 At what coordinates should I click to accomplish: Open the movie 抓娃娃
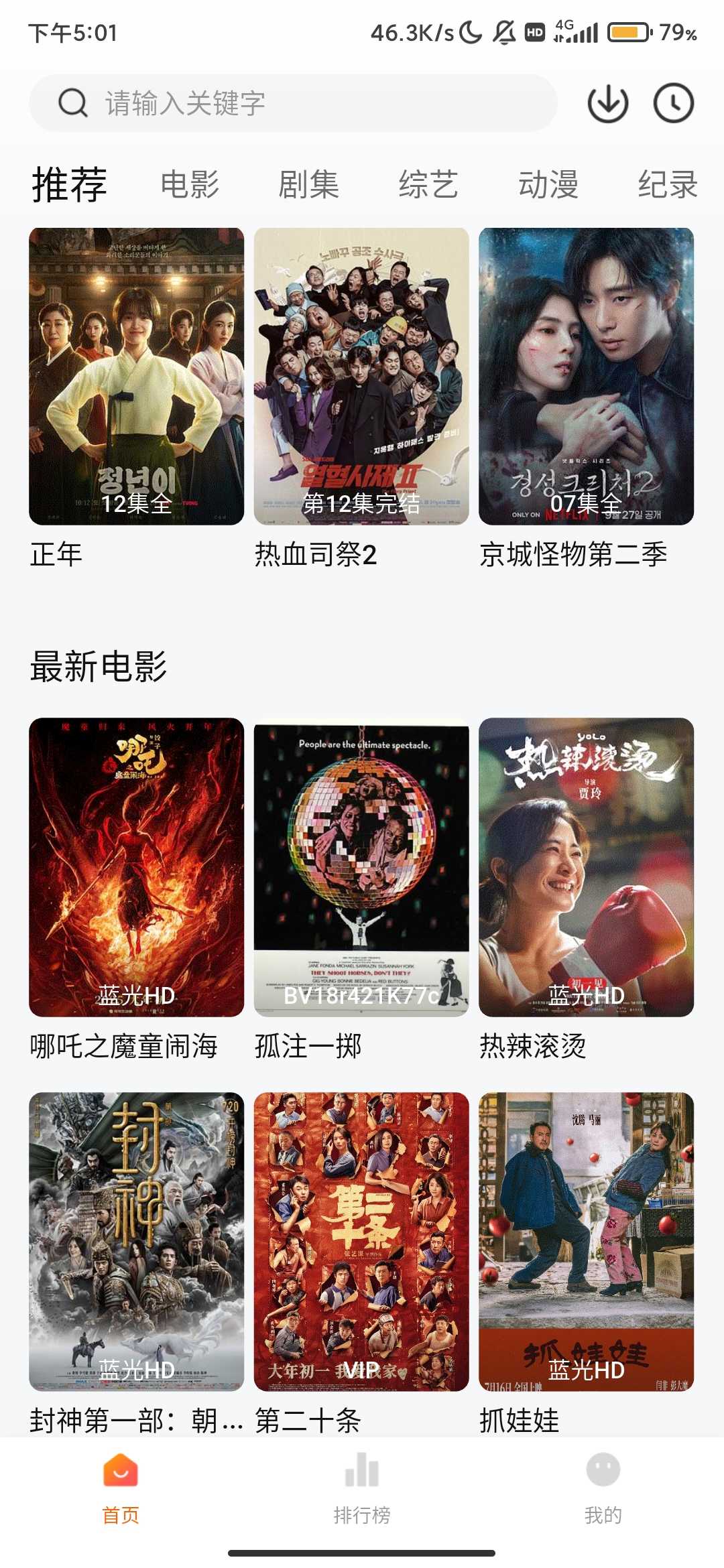pos(586,1241)
